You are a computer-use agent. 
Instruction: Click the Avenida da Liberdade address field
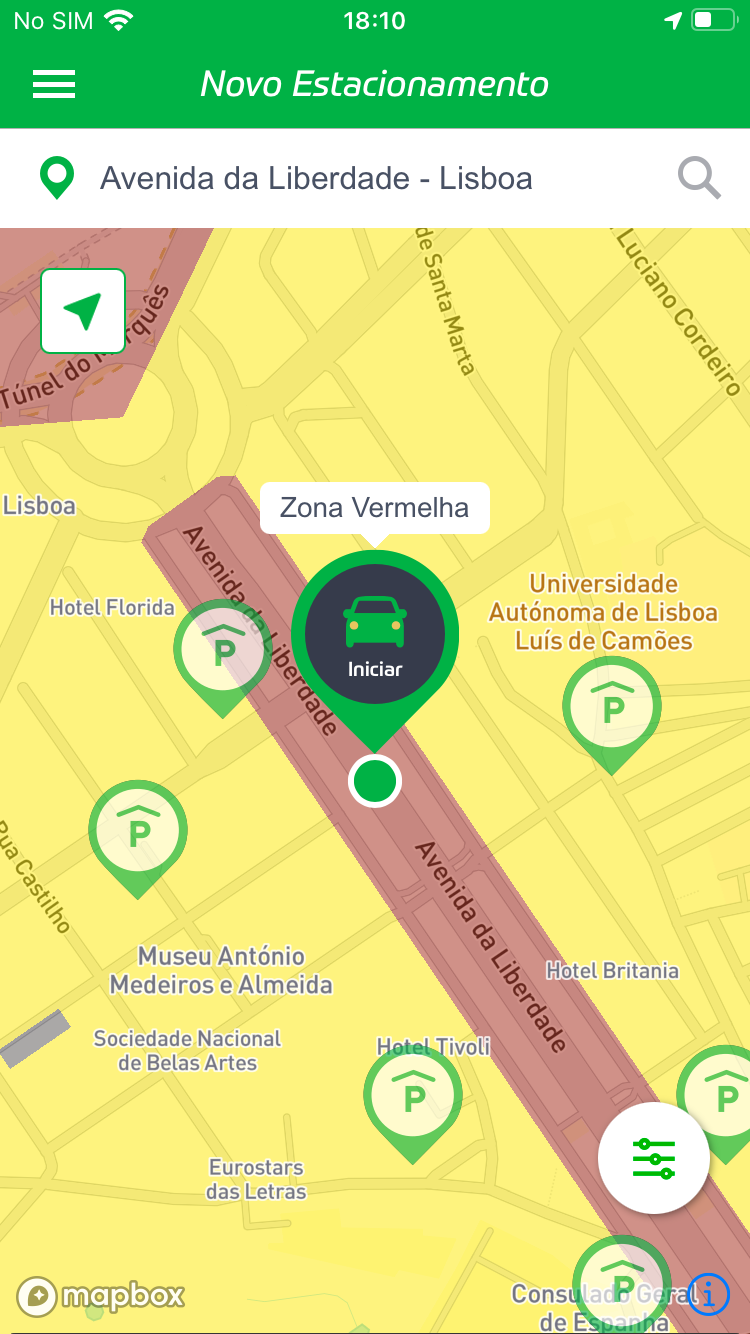click(315, 177)
